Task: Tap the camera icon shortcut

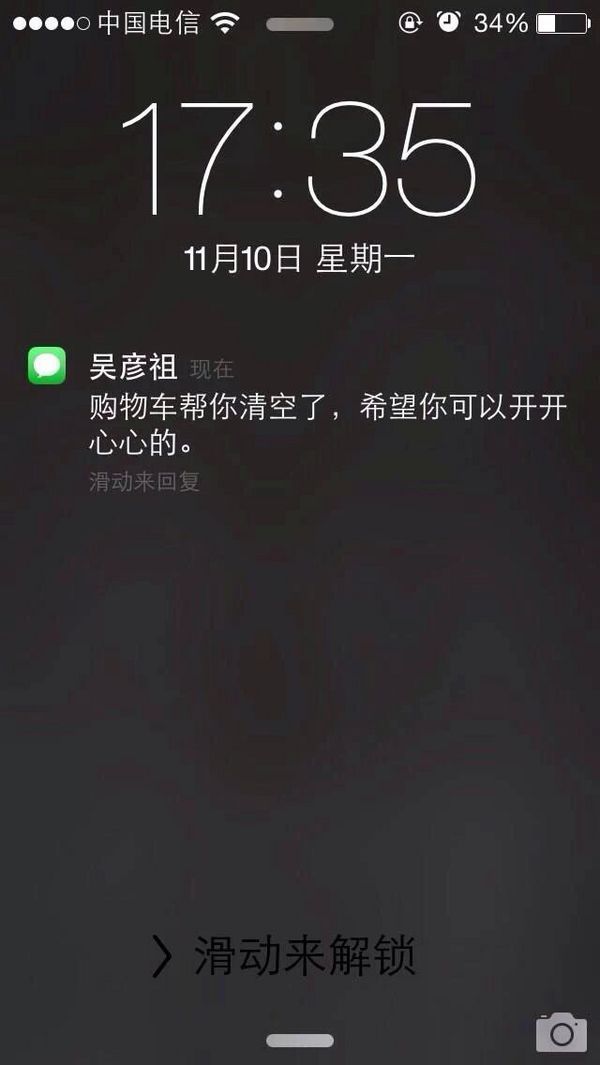Action: (561, 1033)
